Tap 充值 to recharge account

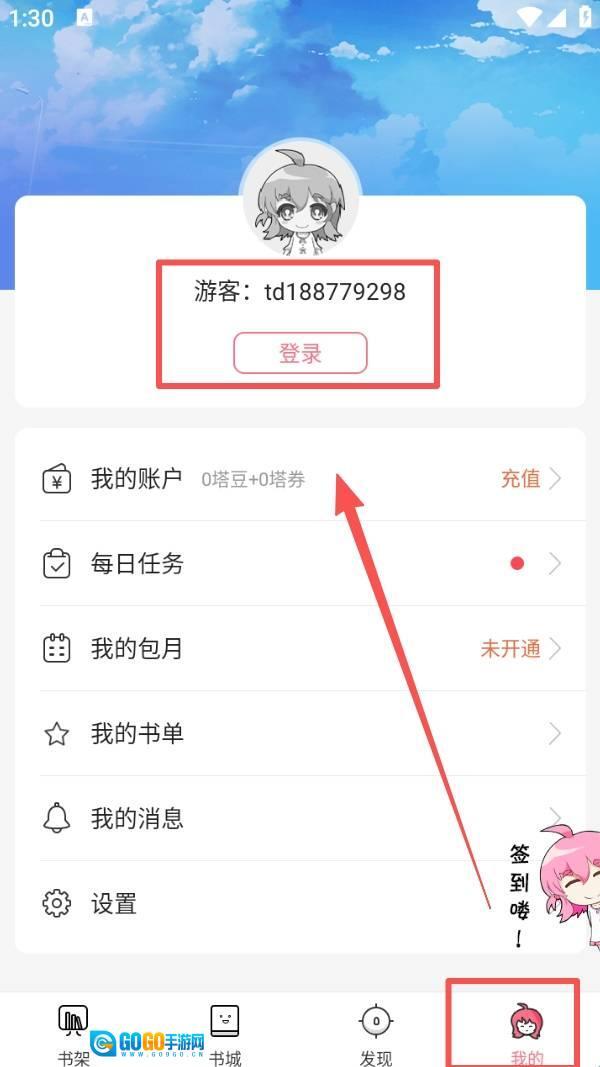coord(521,479)
